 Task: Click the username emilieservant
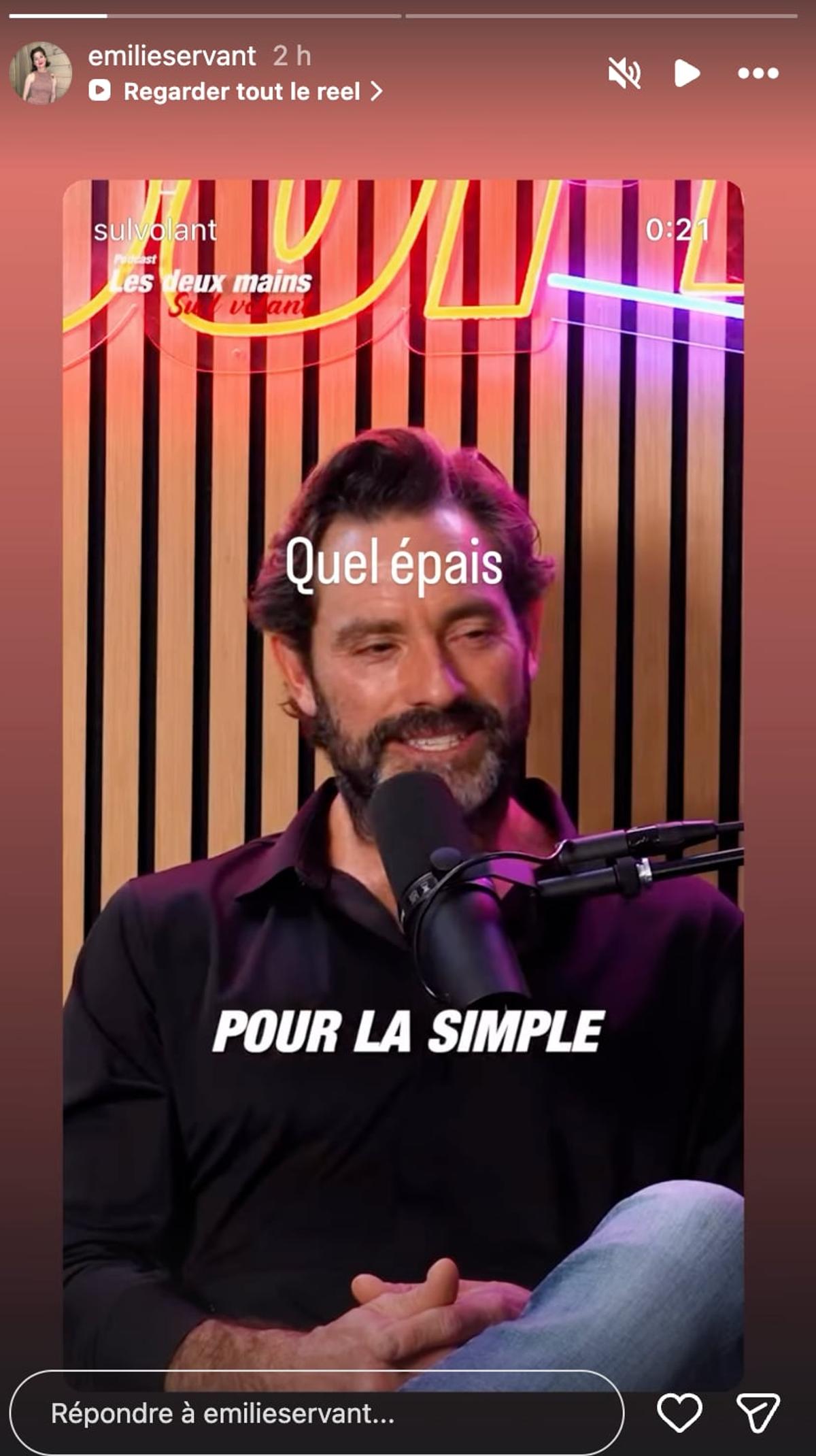point(172,58)
